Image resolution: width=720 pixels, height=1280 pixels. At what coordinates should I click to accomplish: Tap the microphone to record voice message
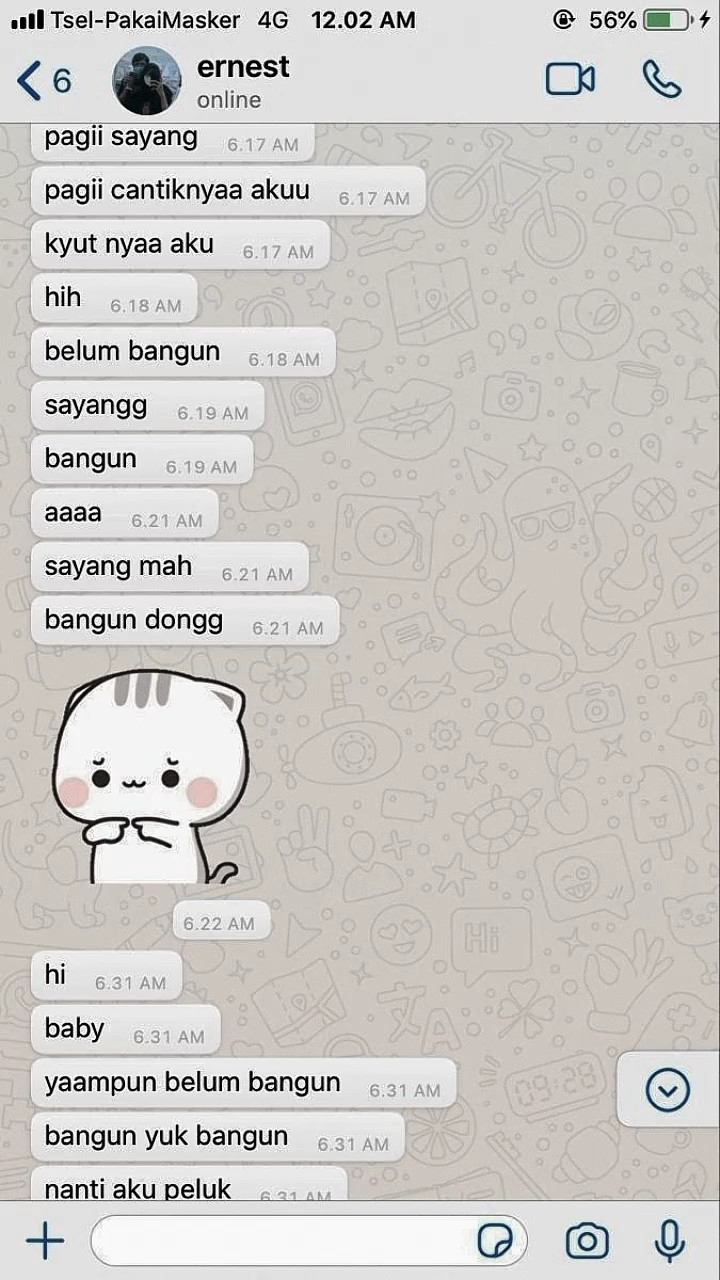pos(670,1241)
